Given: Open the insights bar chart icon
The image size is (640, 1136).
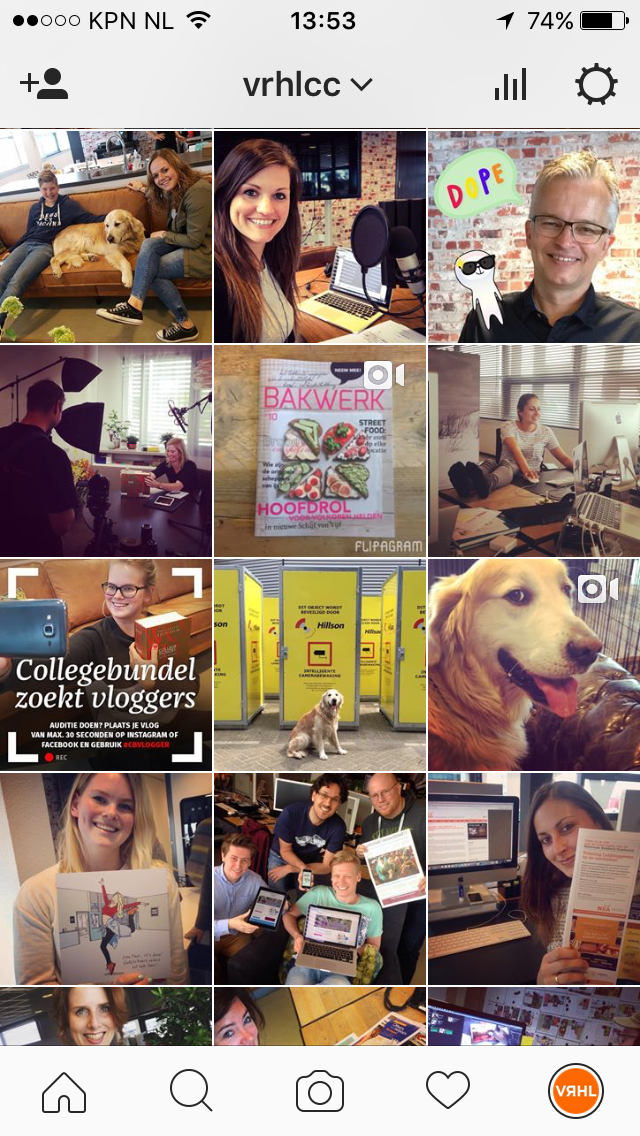Looking at the screenshot, I should [510, 85].
